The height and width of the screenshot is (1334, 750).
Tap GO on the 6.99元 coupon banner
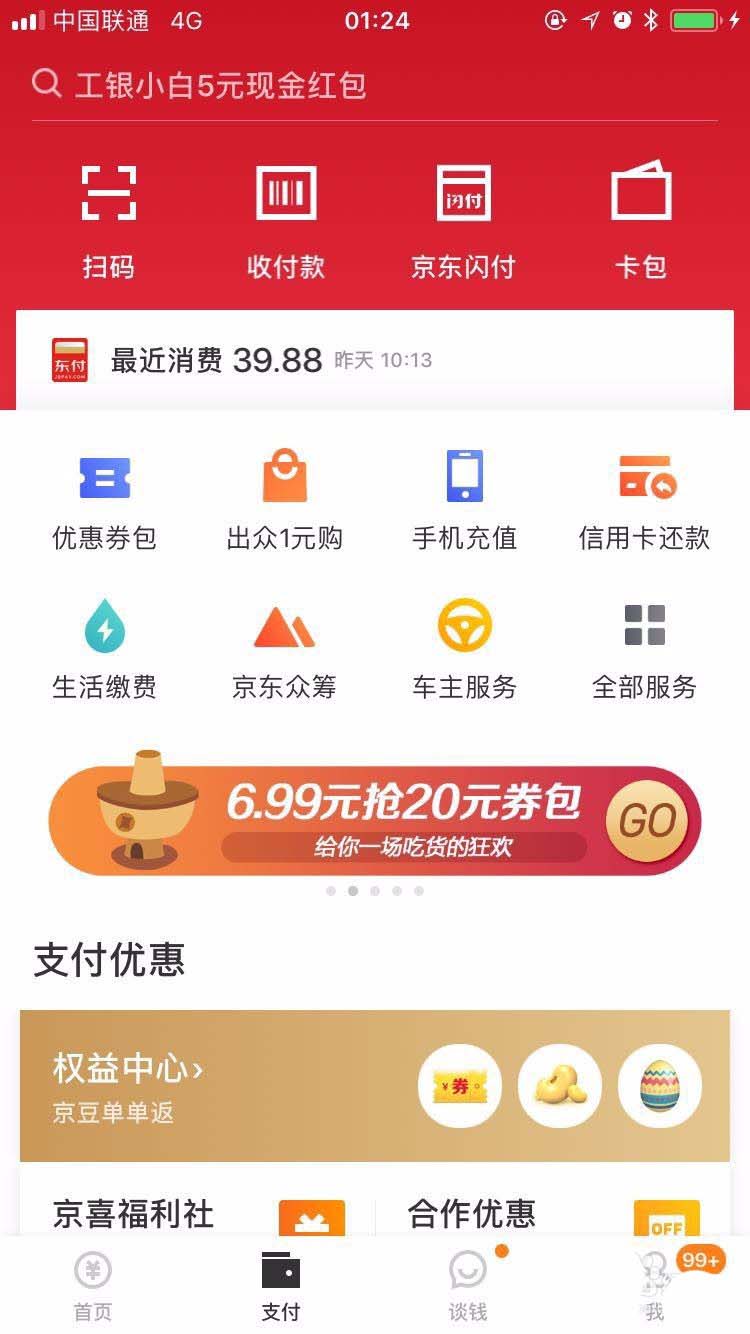(647, 821)
